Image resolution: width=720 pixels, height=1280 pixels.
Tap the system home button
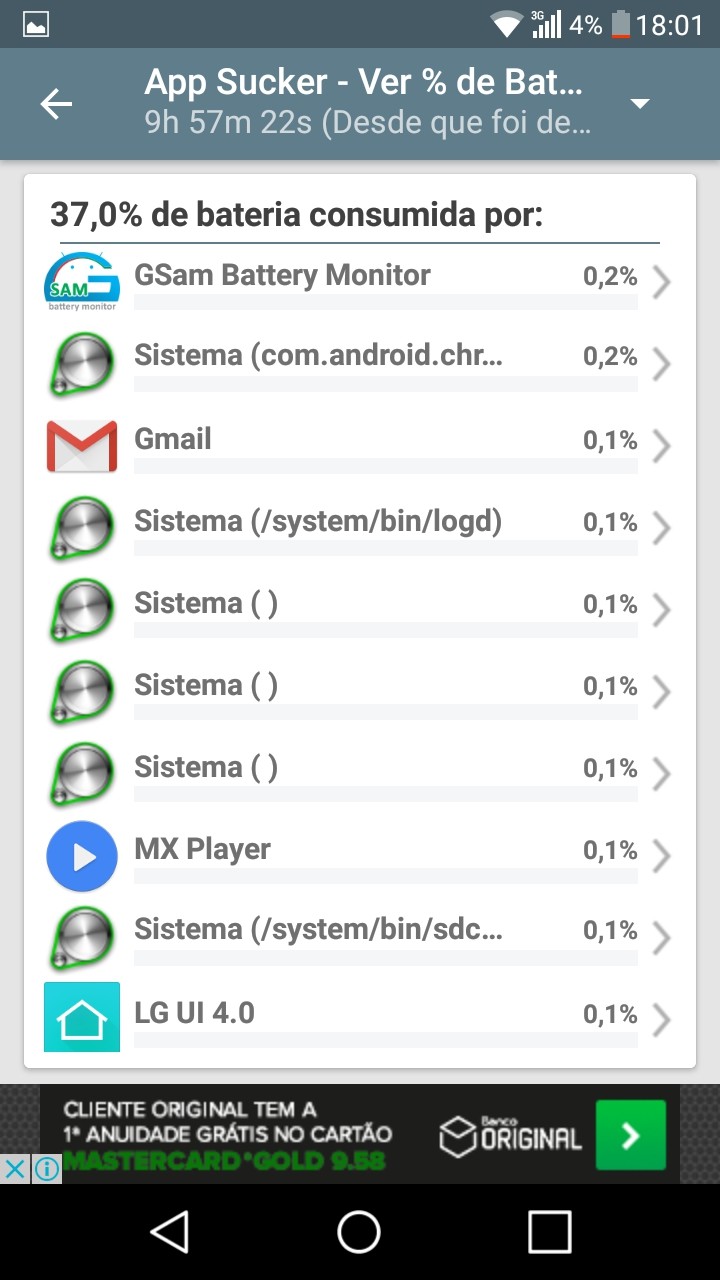coord(359,1232)
